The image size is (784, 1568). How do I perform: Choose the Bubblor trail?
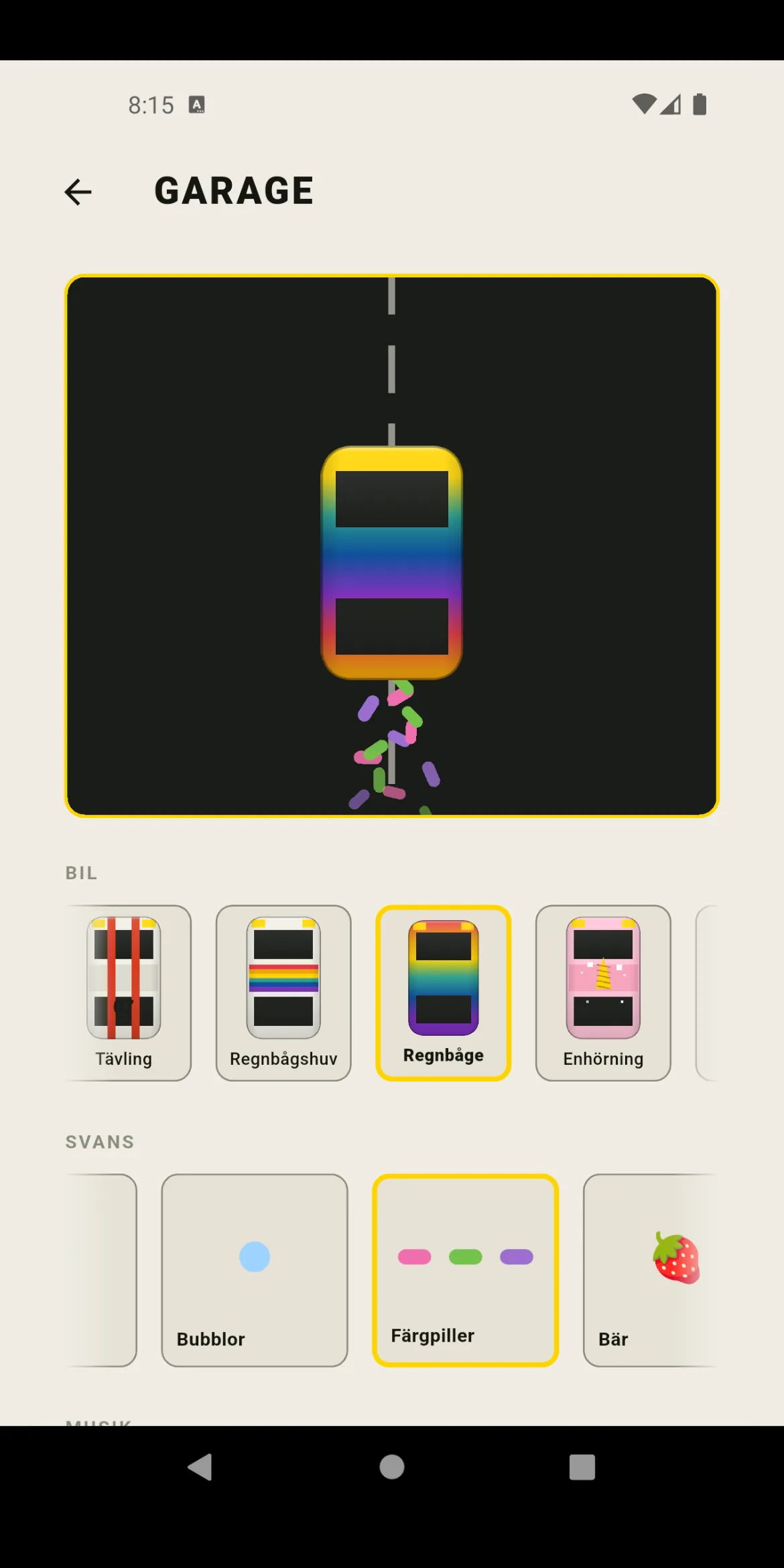point(255,1270)
